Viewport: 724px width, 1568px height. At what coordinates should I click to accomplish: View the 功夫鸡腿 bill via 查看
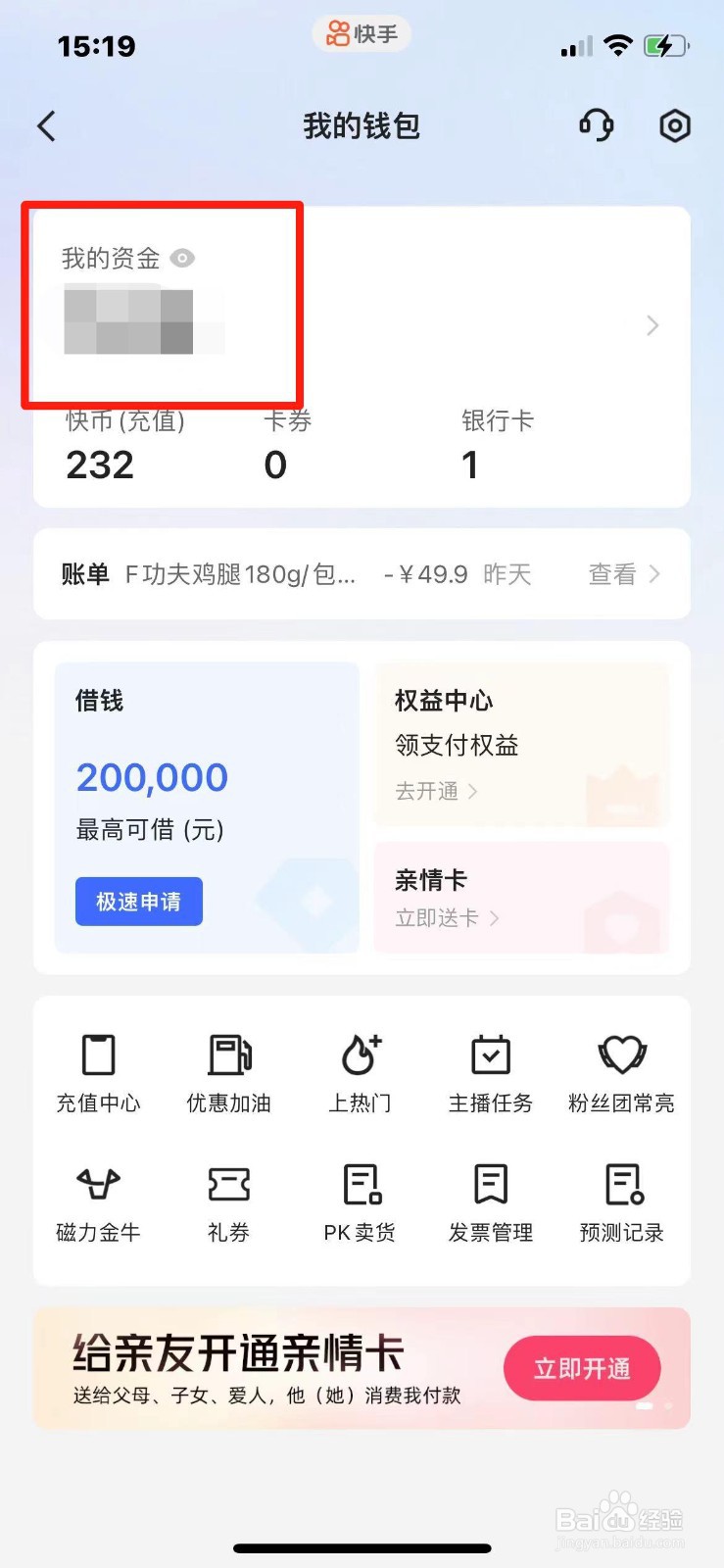point(610,574)
